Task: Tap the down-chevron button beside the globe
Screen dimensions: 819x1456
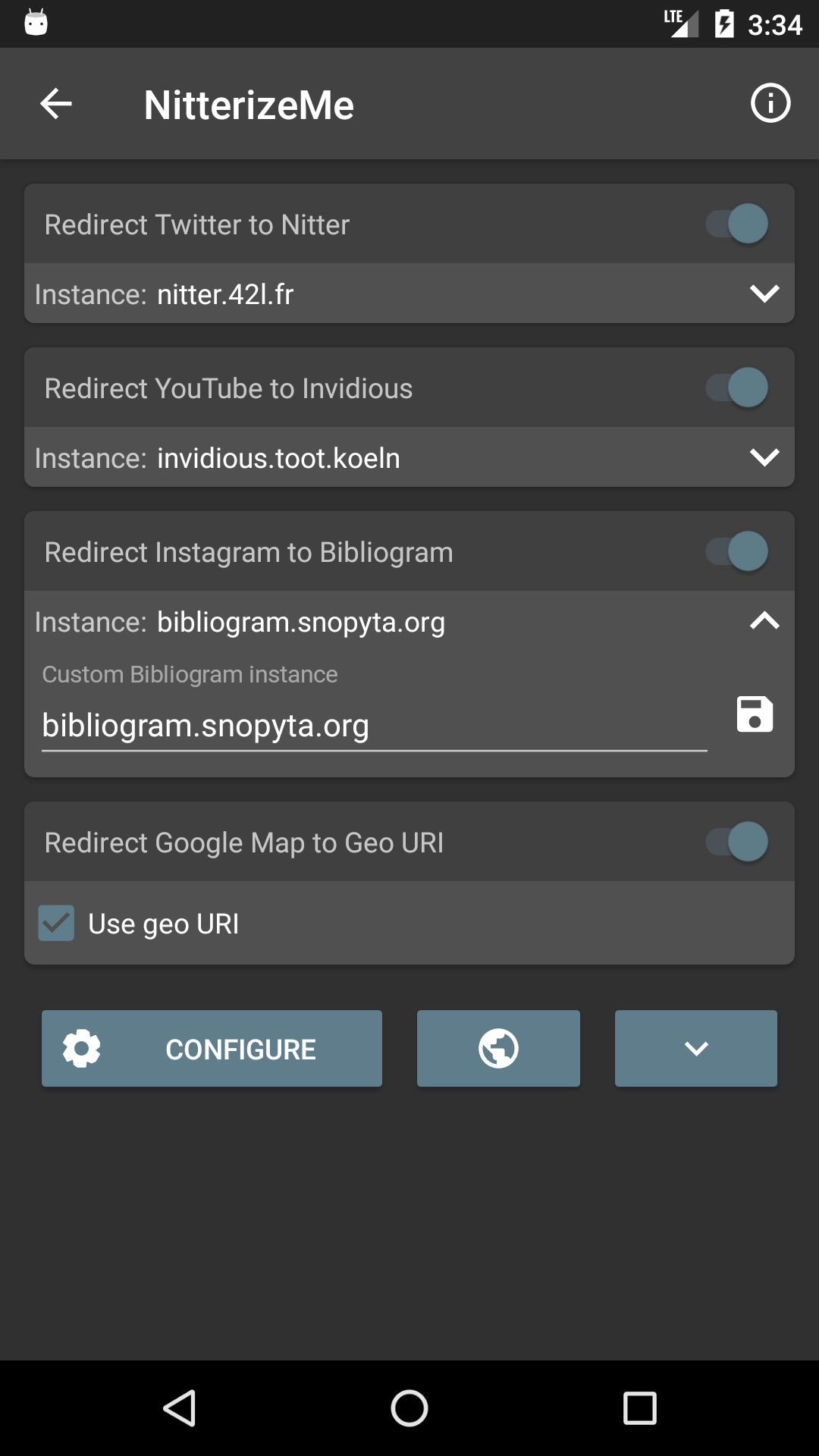Action: pyautogui.click(x=695, y=1049)
